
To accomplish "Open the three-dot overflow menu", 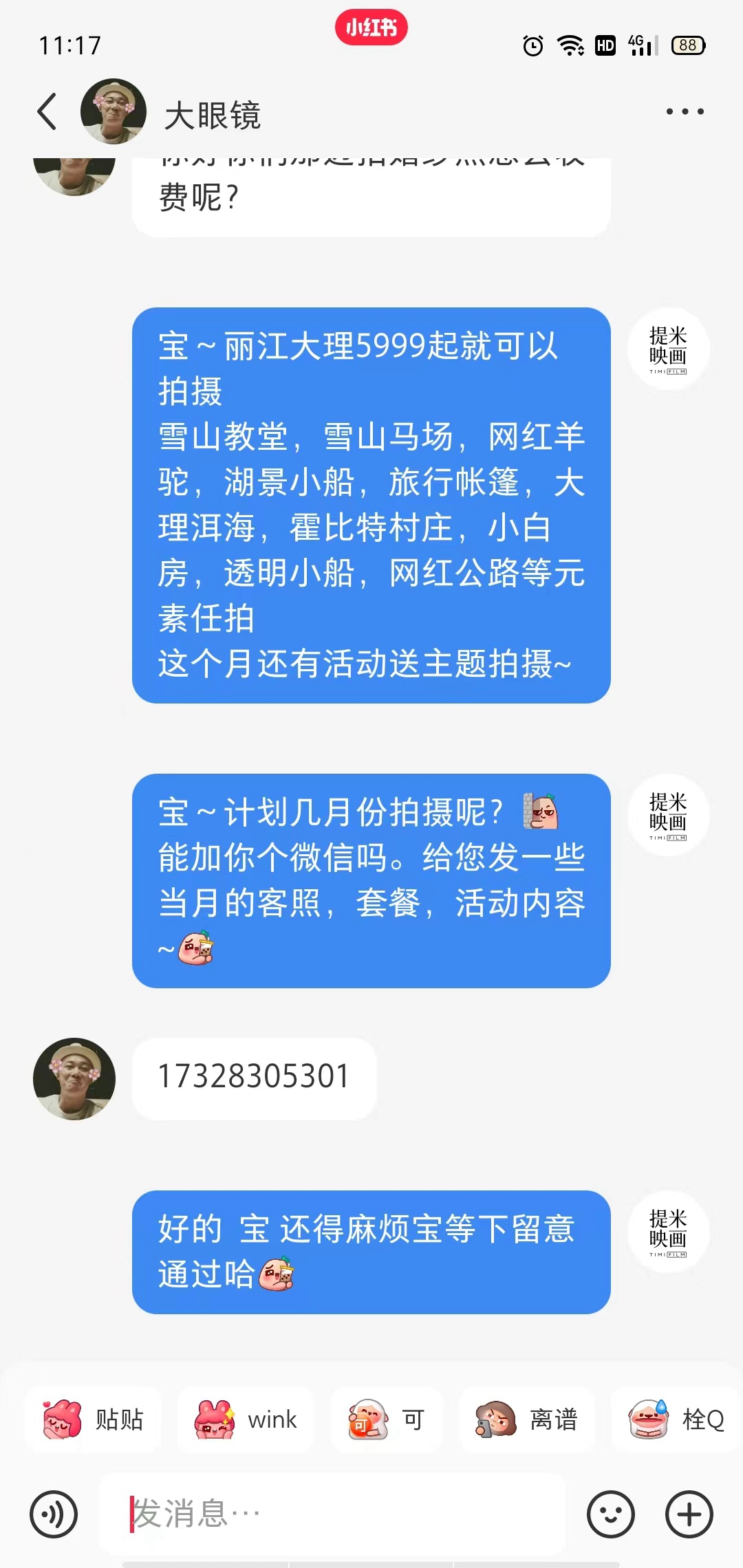I will (x=685, y=111).
